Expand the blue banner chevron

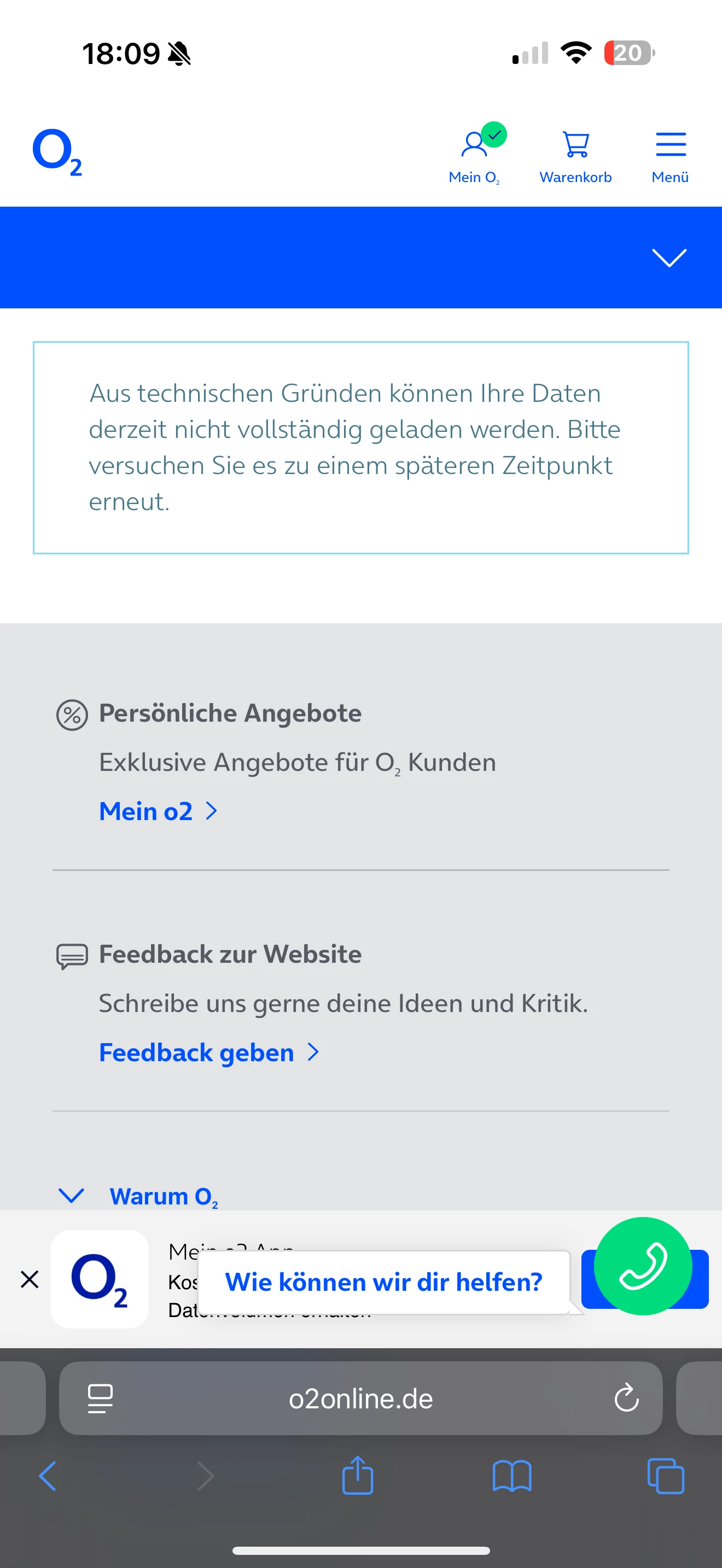coord(668,258)
